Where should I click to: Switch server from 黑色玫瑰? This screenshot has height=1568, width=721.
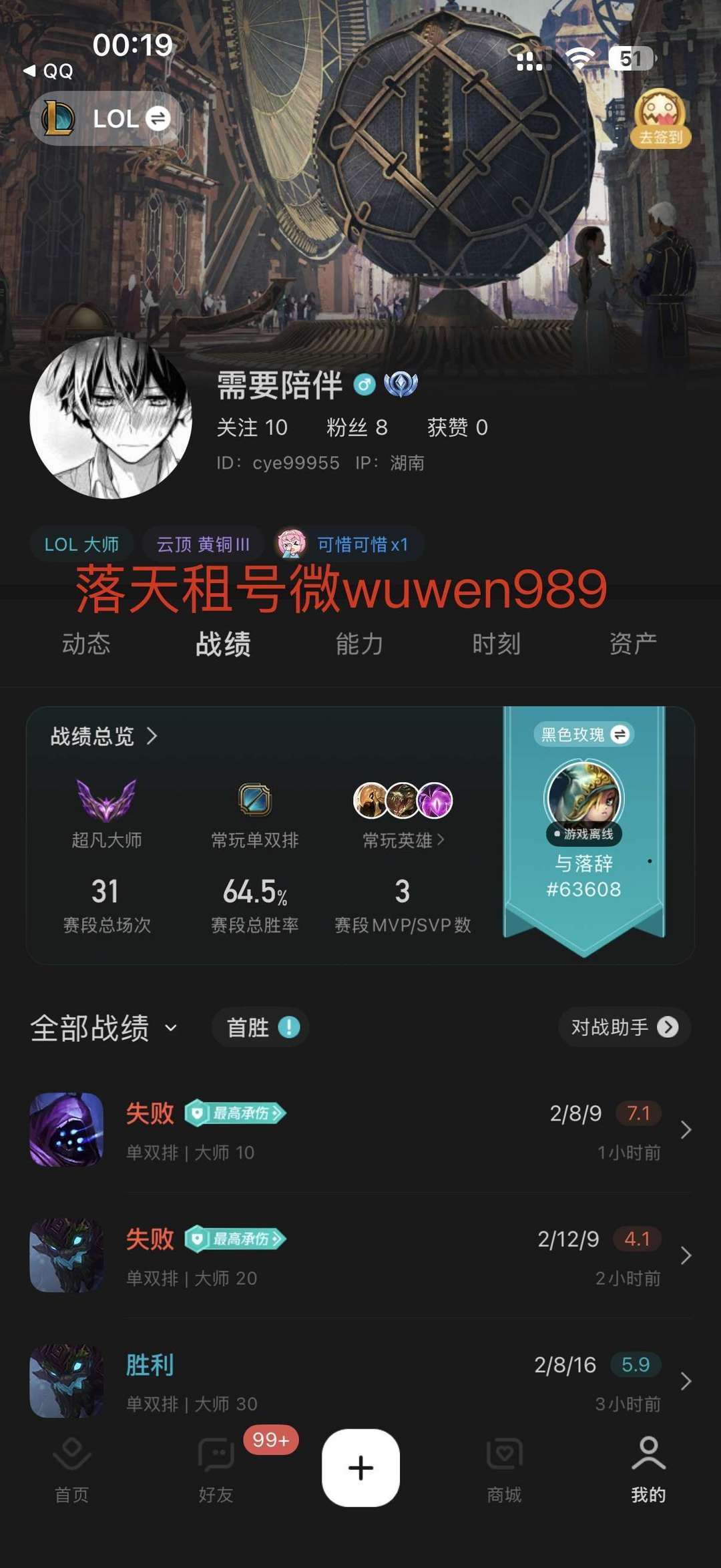coord(584,735)
